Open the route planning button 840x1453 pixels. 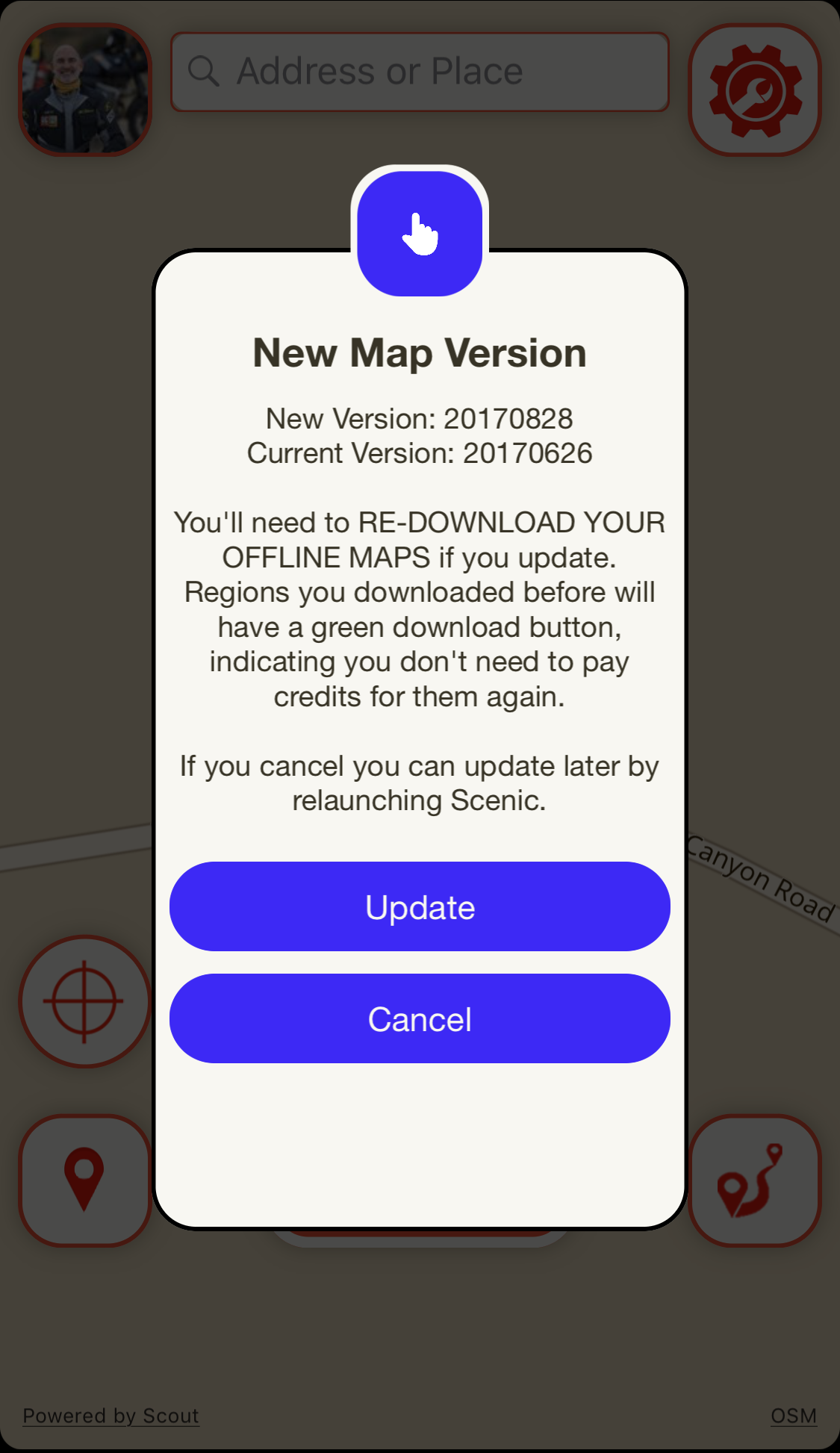click(x=755, y=1180)
